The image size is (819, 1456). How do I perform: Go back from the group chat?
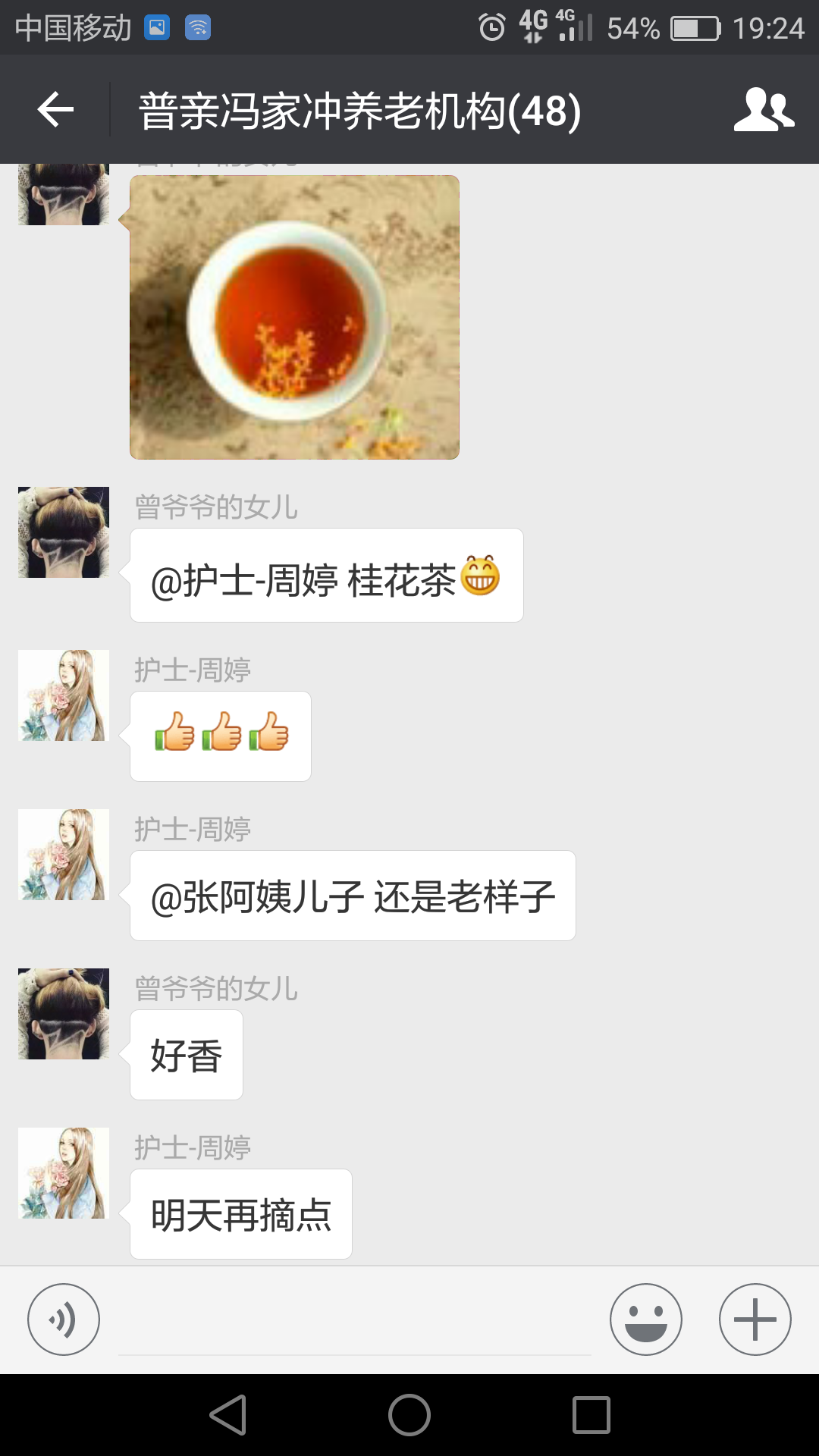[55, 110]
